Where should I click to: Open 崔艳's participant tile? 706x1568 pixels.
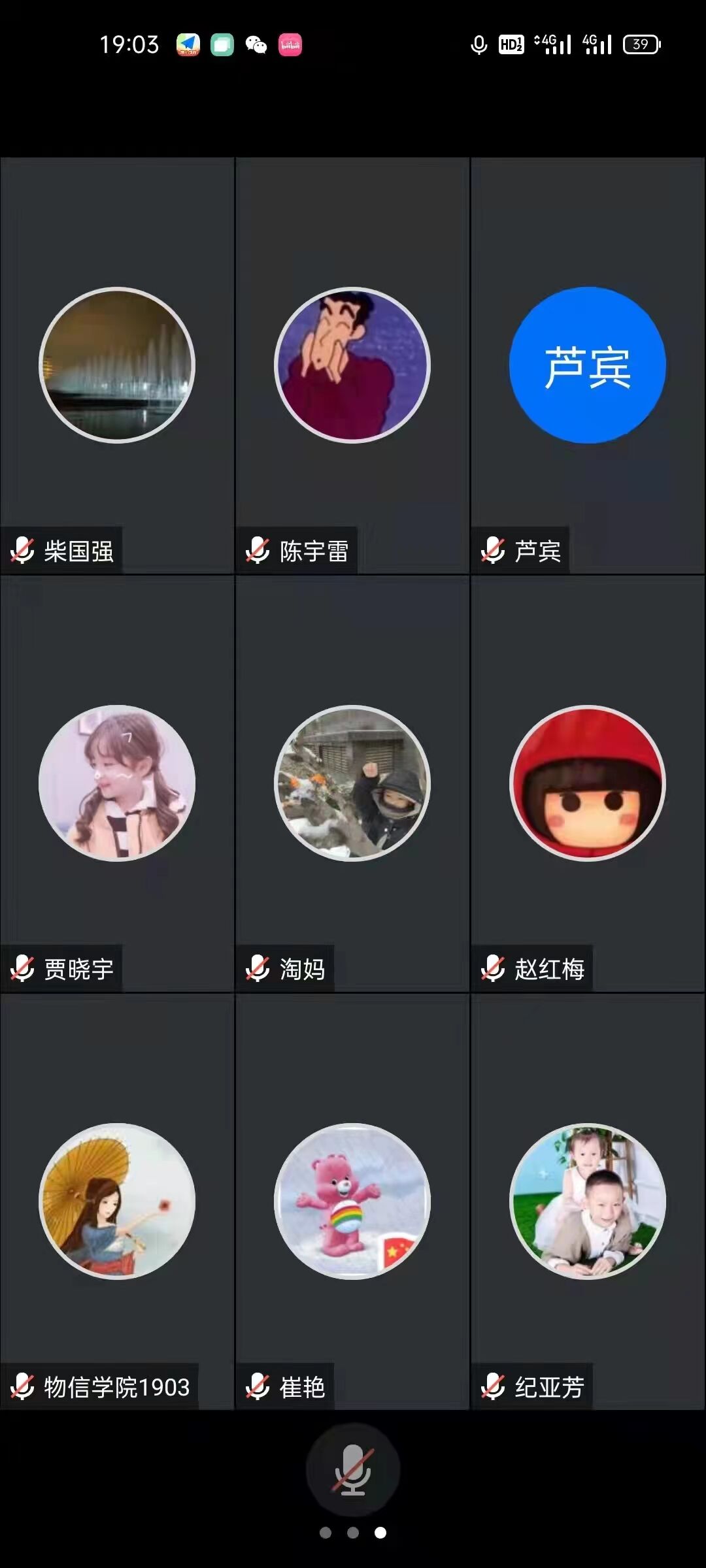point(352,1201)
